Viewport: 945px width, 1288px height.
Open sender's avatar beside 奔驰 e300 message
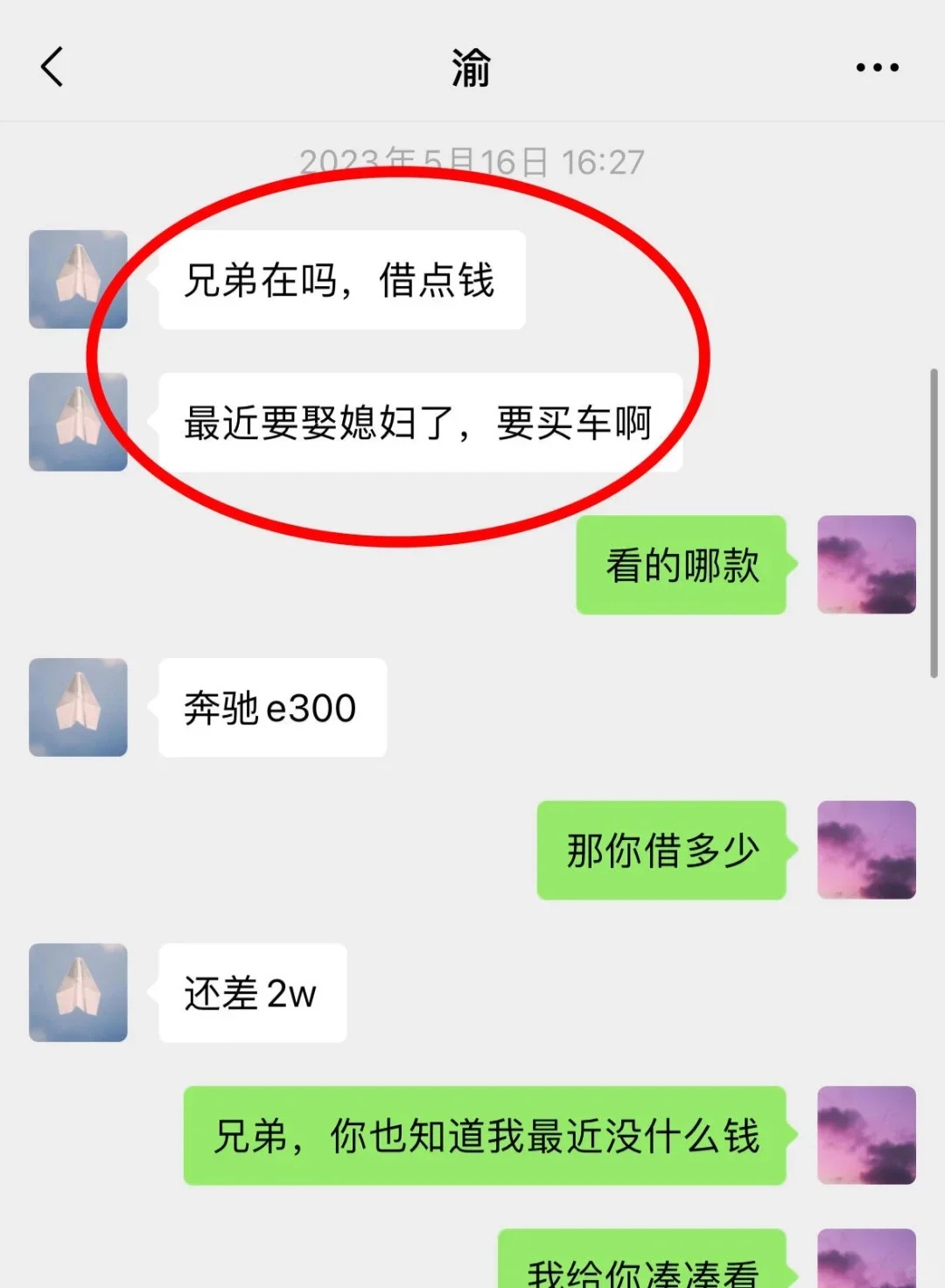(x=78, y=707)
